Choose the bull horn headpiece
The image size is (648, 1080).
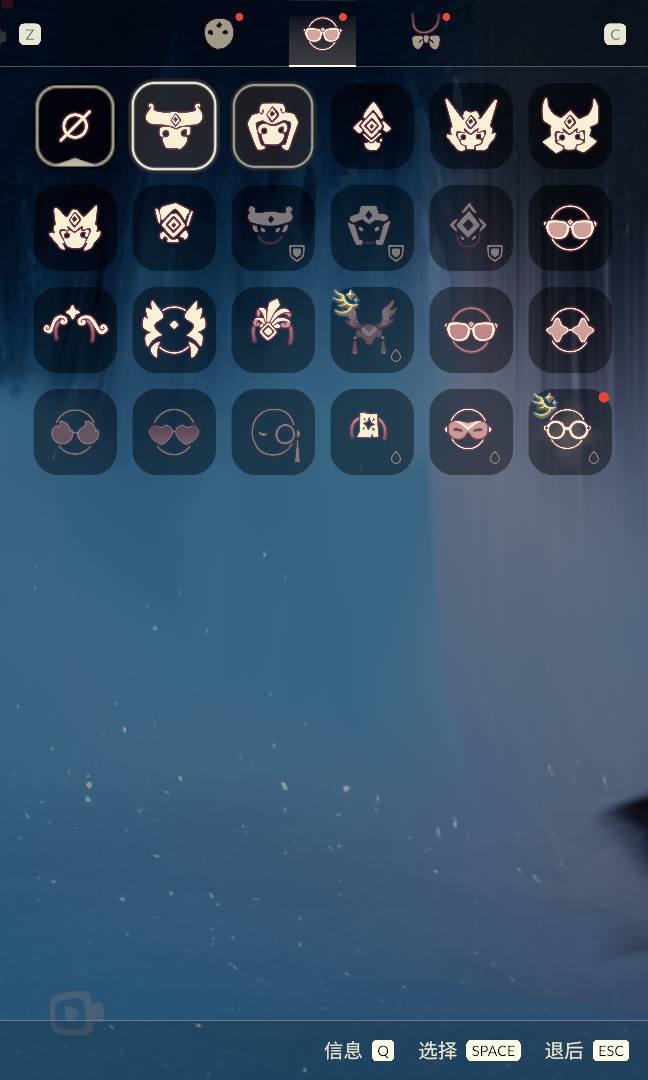point(174,126)
